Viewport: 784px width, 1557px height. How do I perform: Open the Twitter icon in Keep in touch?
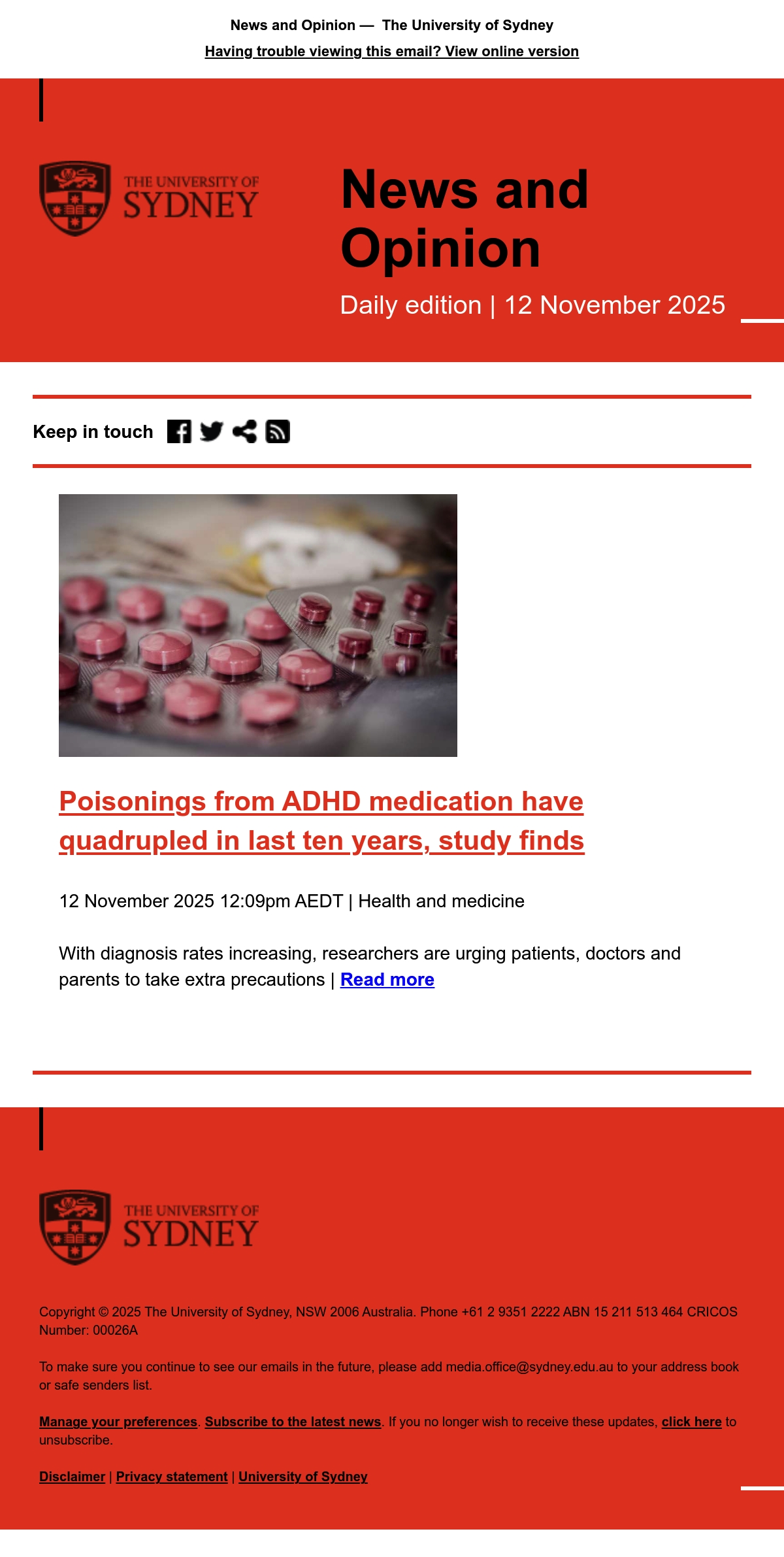tap(212, 431)
